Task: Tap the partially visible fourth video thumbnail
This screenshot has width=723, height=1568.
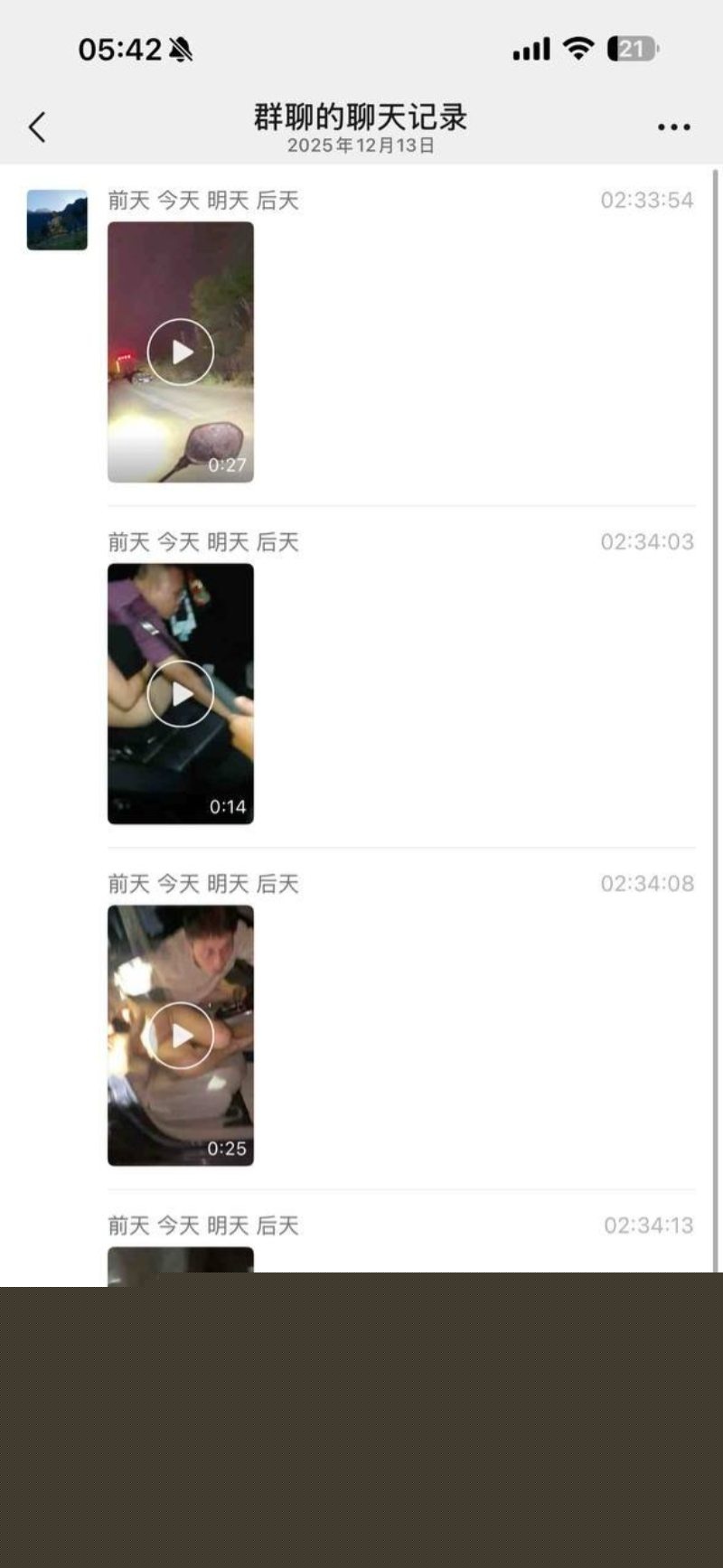Action: pos(180,1265)
